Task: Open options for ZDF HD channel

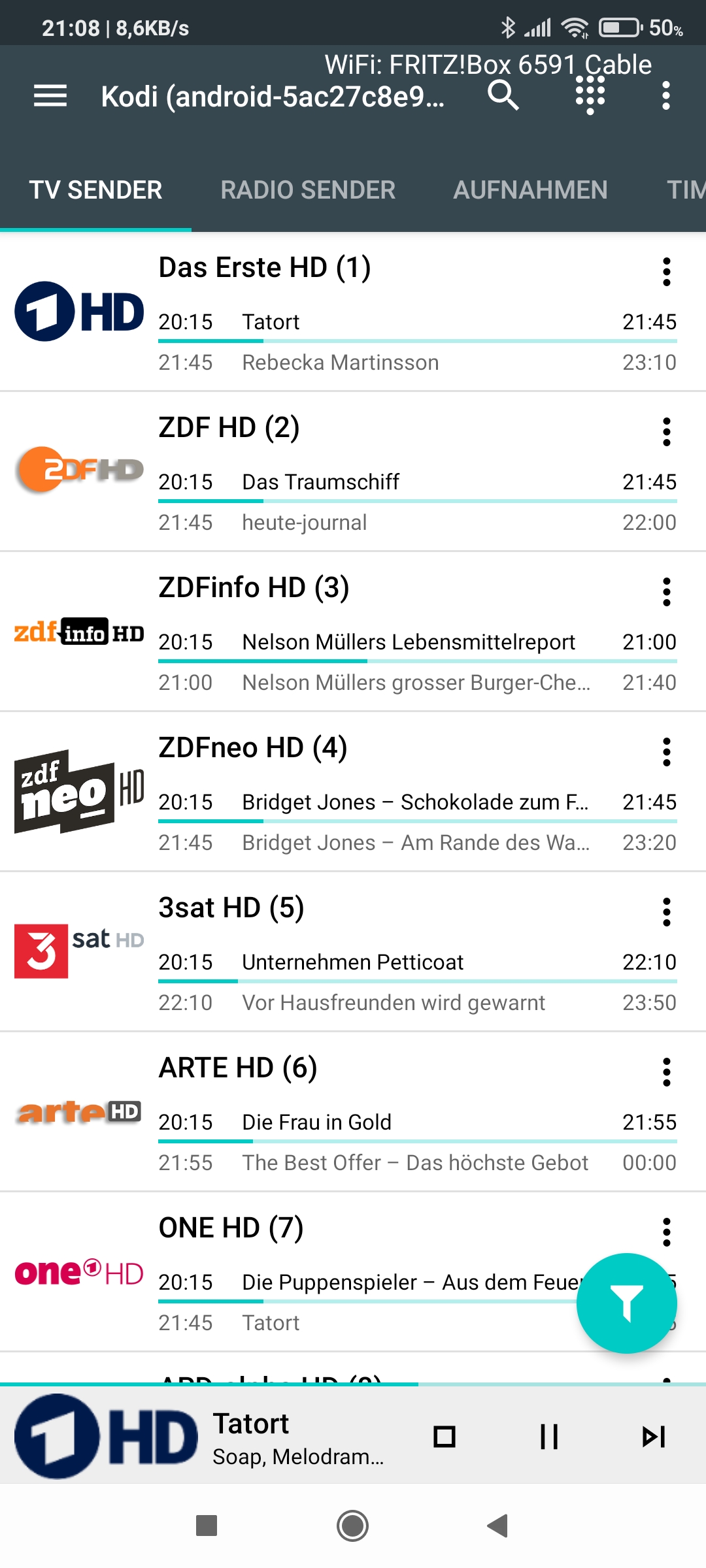Action: click(x=666, y=432)
